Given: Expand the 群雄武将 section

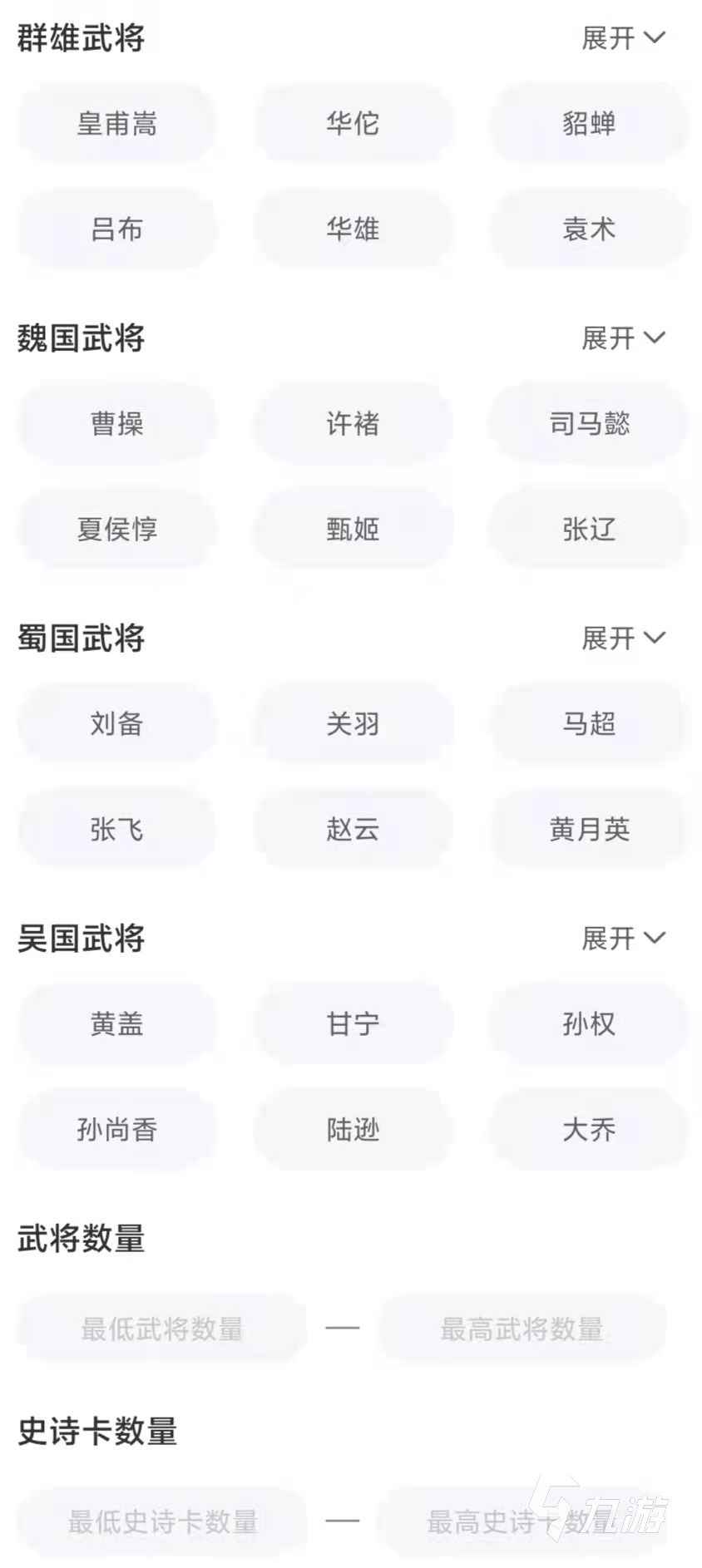Looking at the screenshot, I should click(622, 37).
